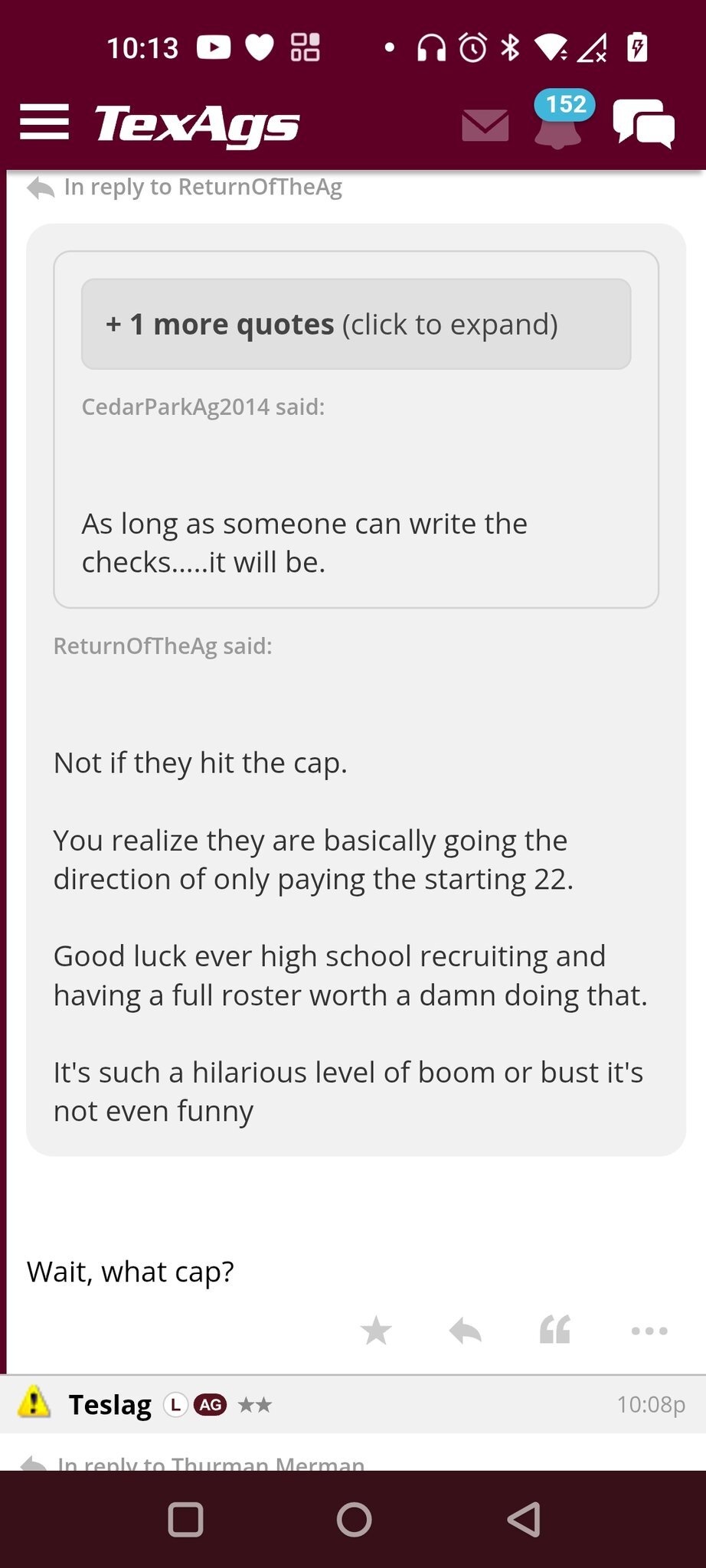Screen dimensions: 706x1568
Task: Open more options for this post
Action: pyautogui.click(x=649, y=1331)
